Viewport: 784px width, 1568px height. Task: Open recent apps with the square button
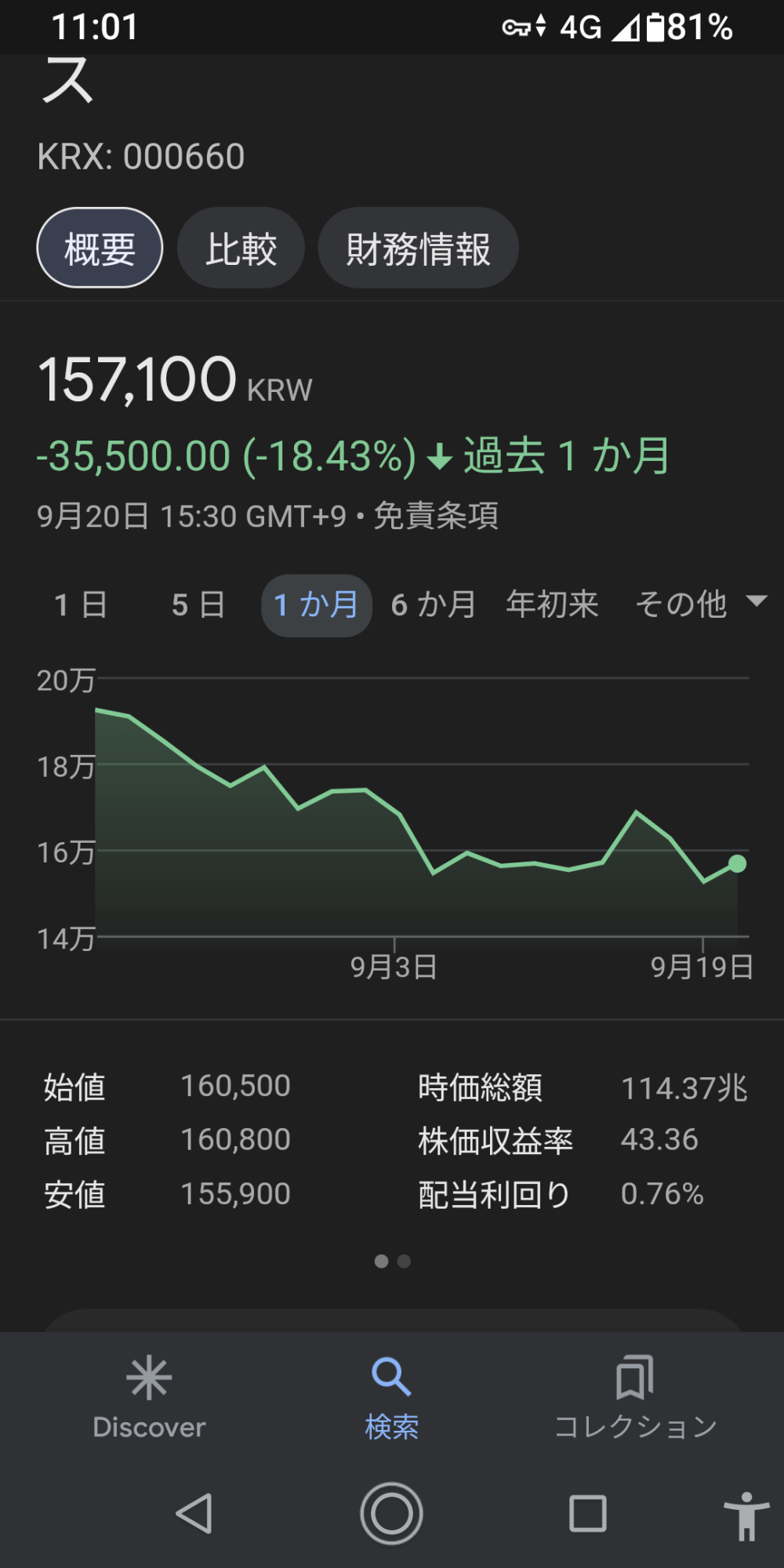587,1513
